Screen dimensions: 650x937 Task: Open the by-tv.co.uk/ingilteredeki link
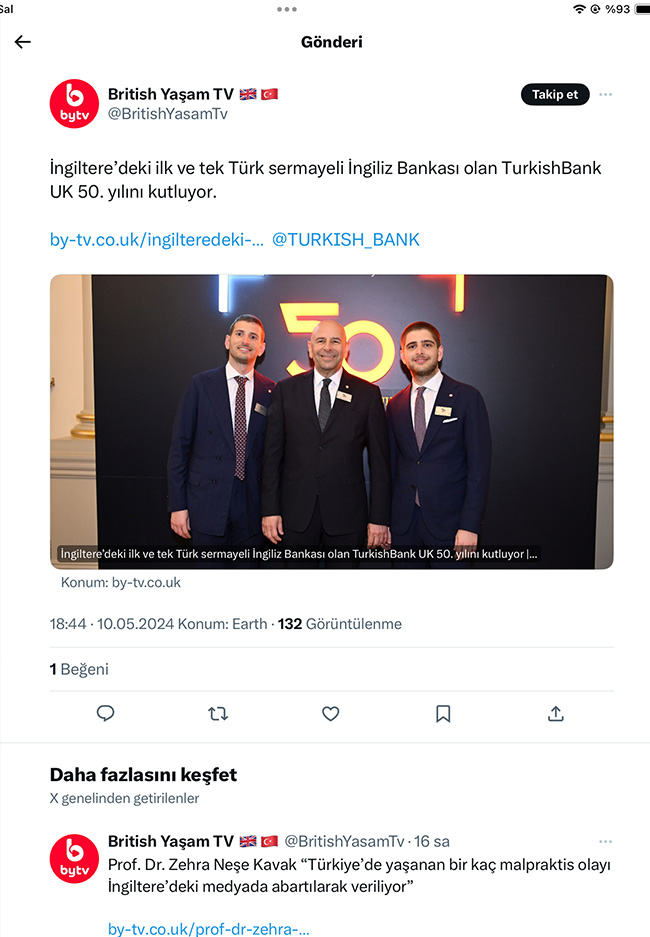[x=157, y=240]
